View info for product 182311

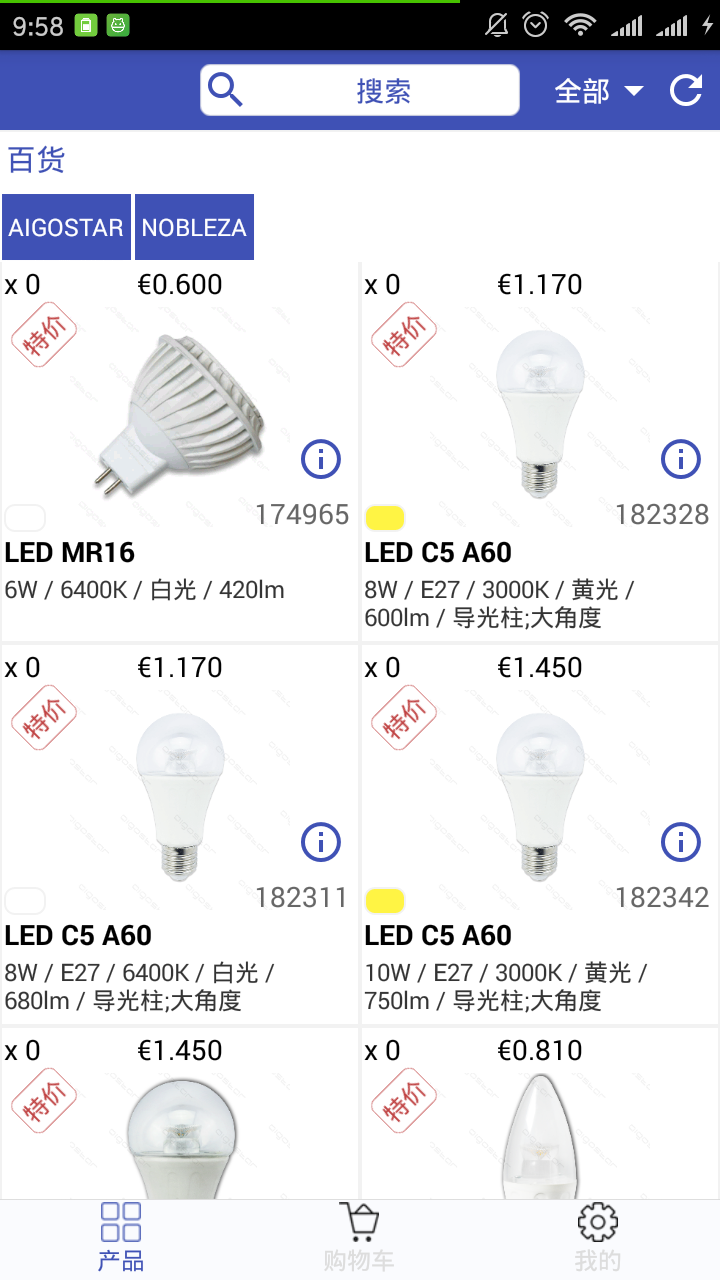321,842
